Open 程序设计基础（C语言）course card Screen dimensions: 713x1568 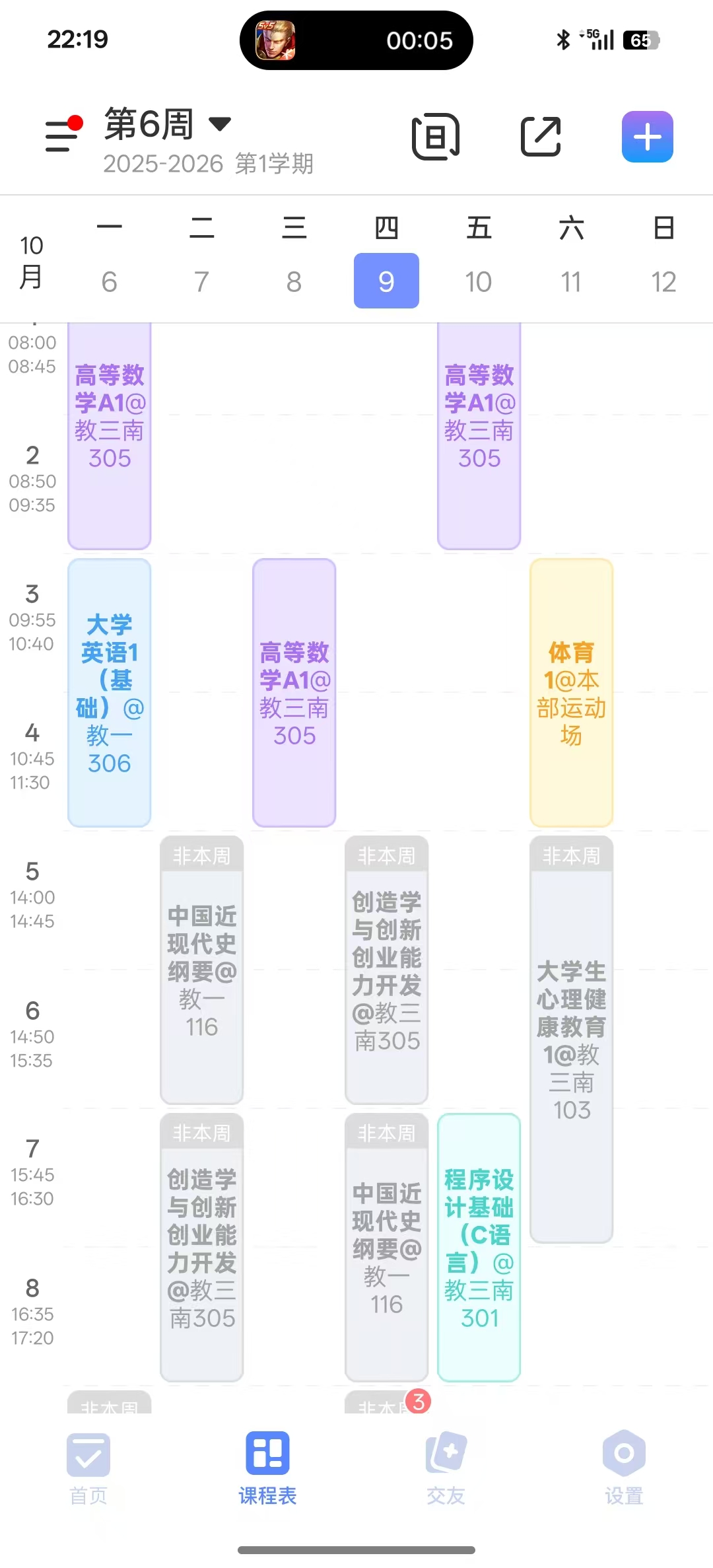pyautogui.click(x=479, y=1248)
